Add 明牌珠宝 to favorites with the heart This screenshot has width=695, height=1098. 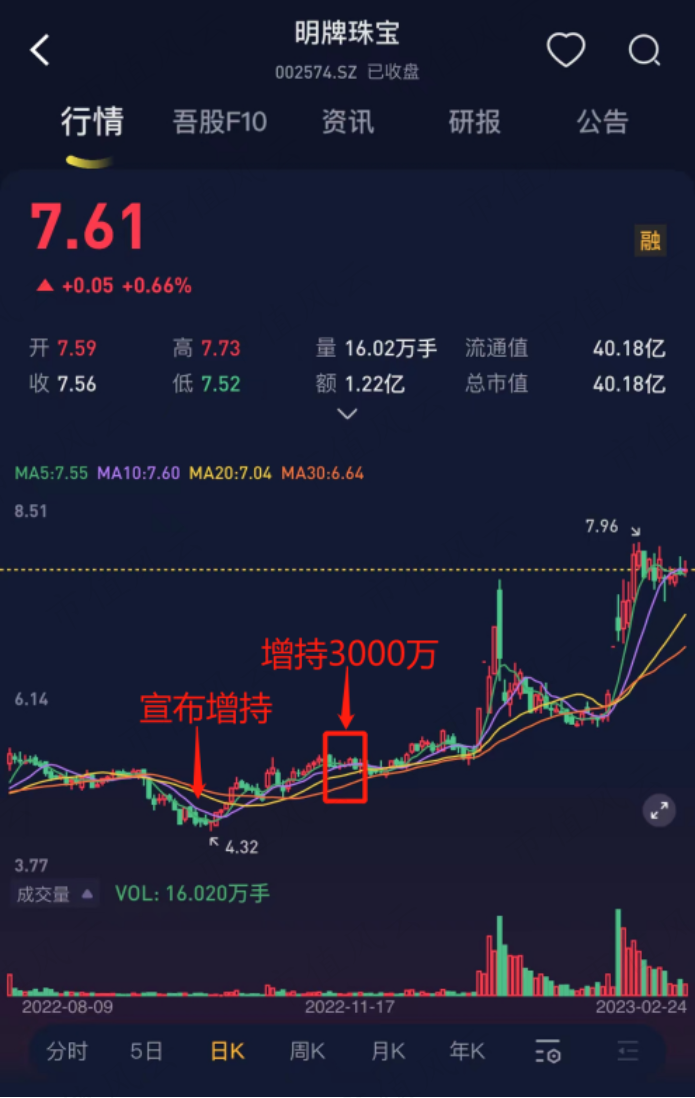565,50
